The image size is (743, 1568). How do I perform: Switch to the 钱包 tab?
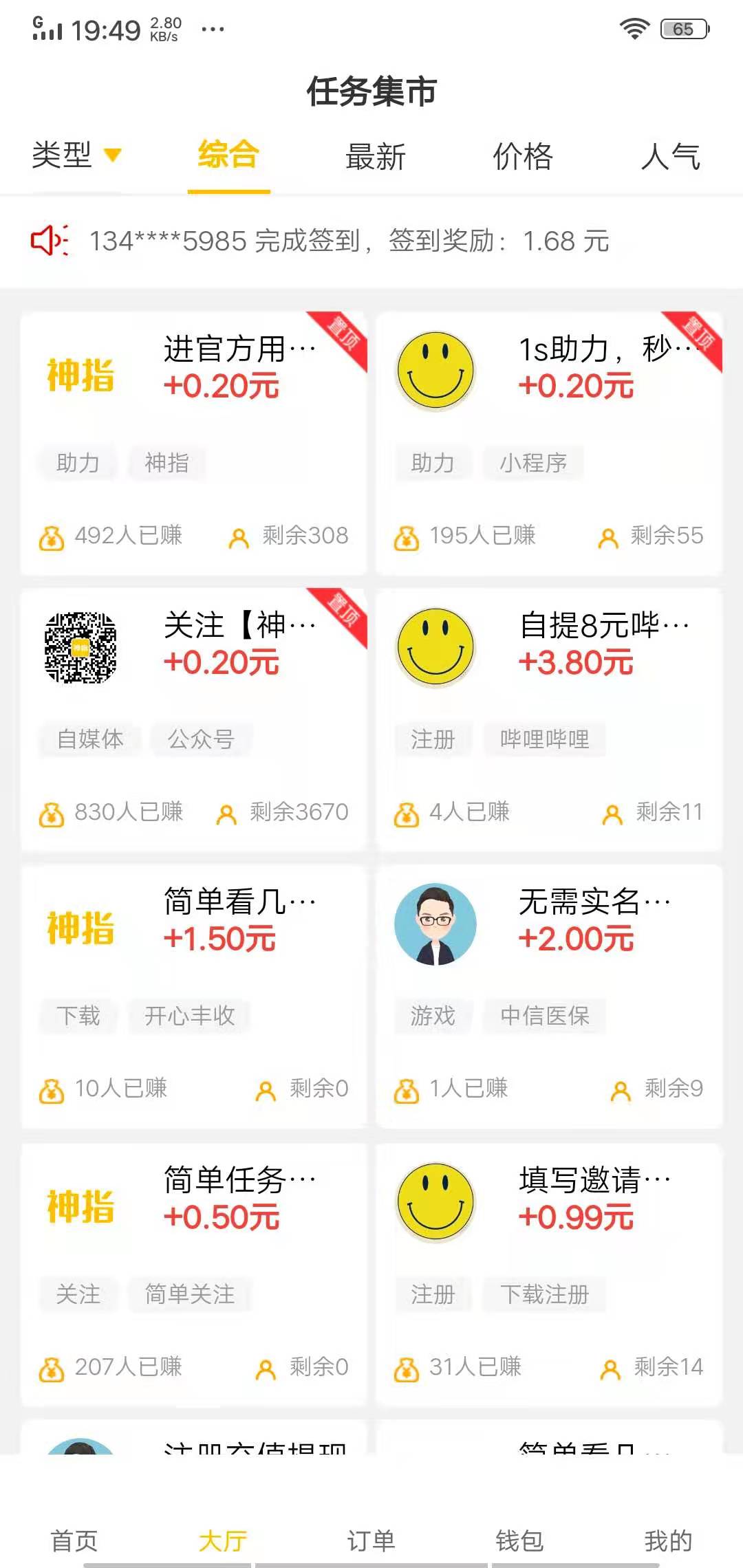click(519, 1540)
